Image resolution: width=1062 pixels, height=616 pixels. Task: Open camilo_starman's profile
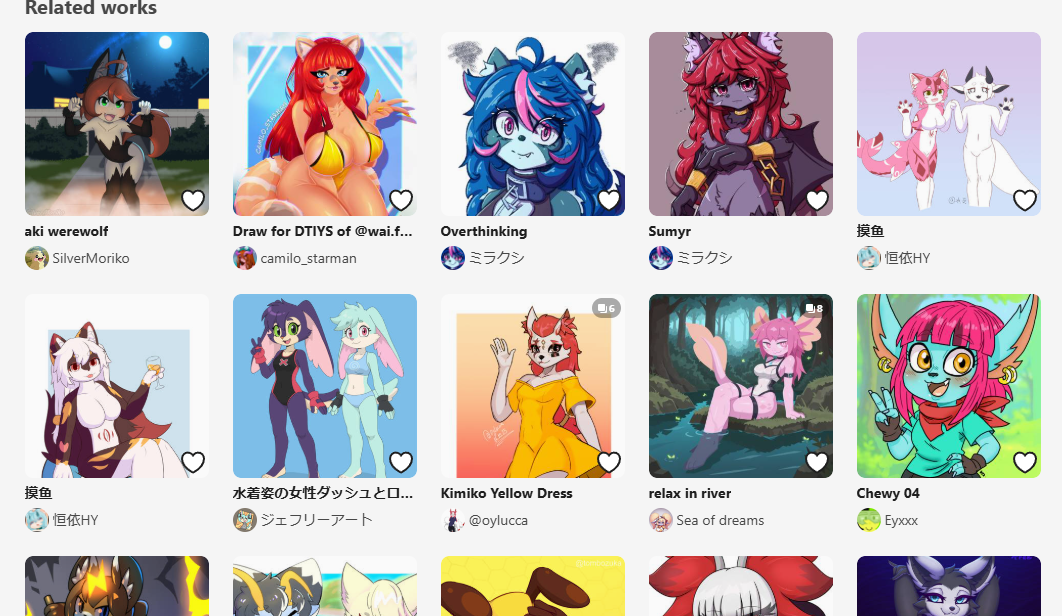pyautogui.click(x=309, y=258)
